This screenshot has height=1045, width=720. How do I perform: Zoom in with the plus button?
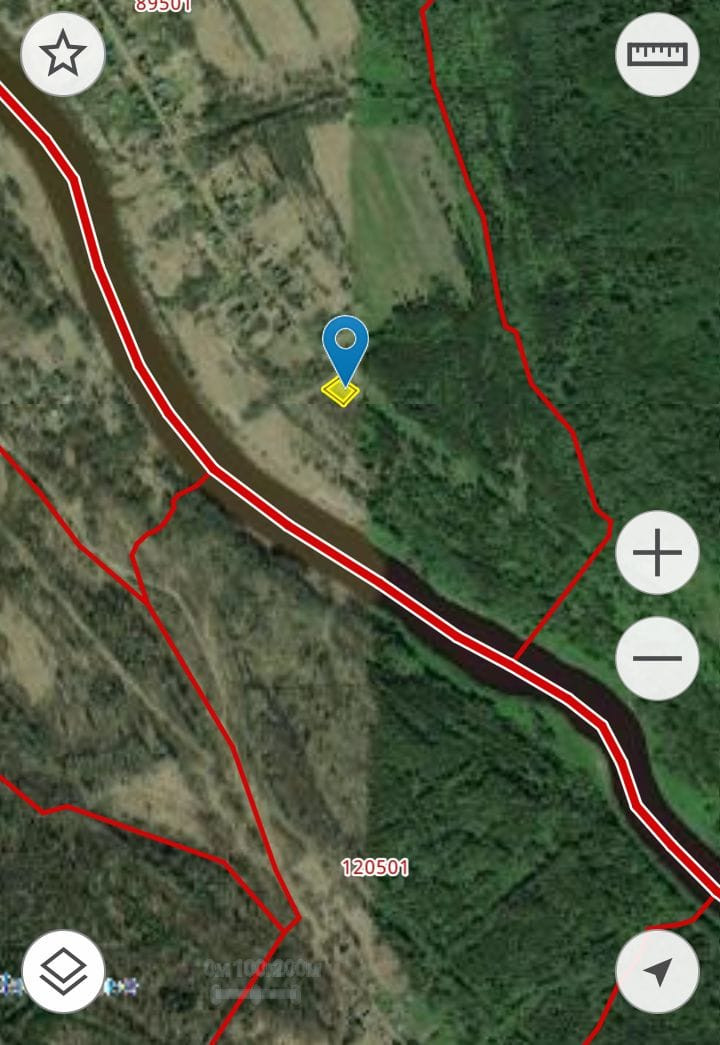coord(657,553)
